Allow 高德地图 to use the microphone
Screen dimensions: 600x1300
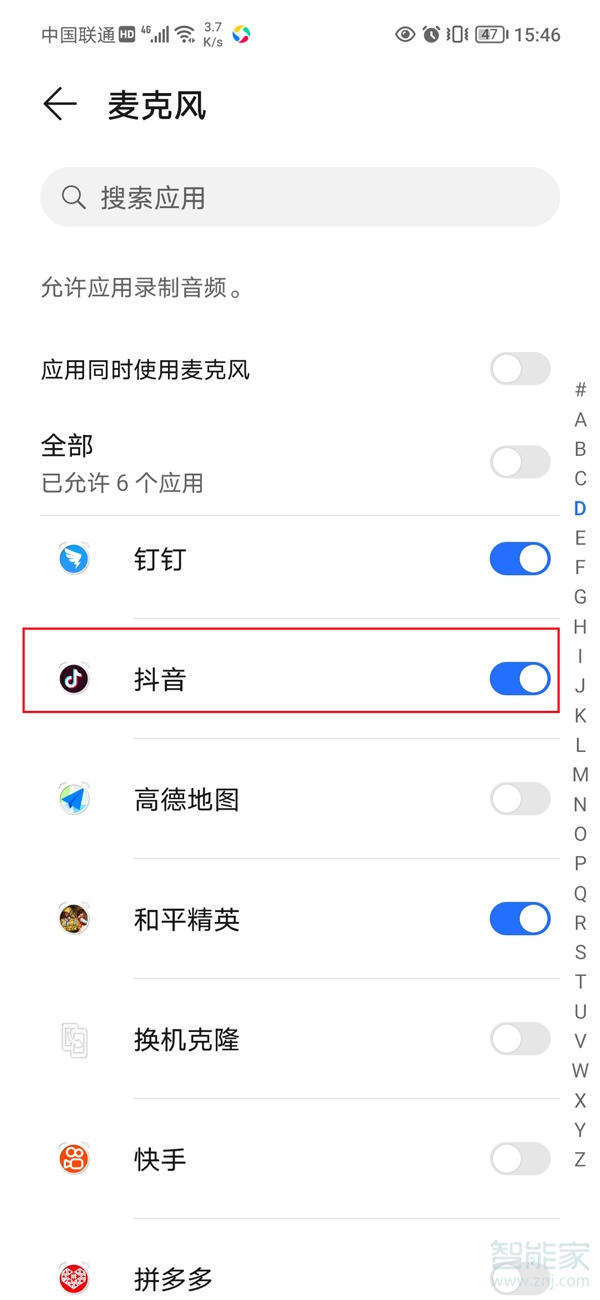pyautogui.click(x=520, y=799)
